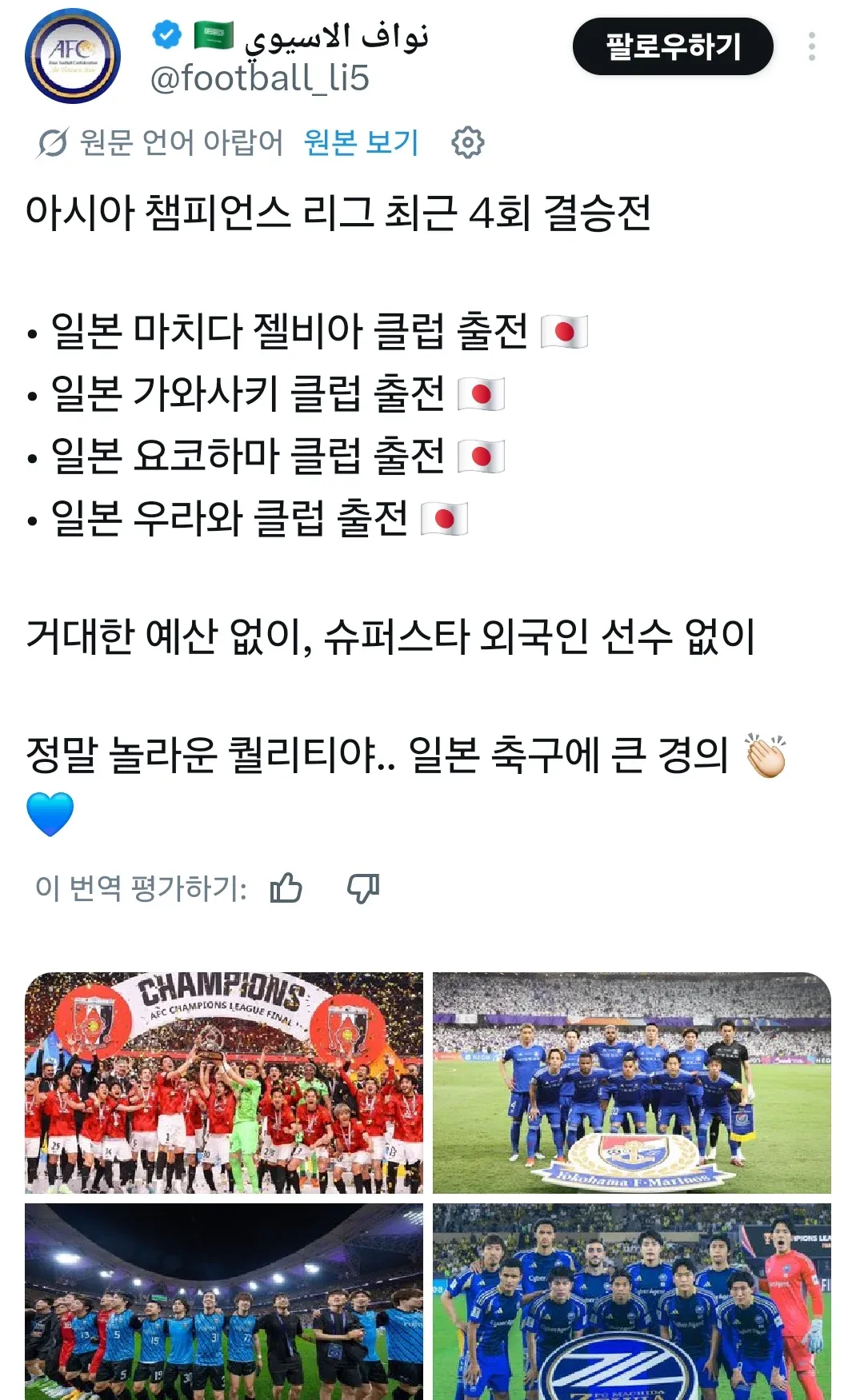Open the Yokohama F. Marinos team photo
860x1400 pixels.
coord(632,1081)
